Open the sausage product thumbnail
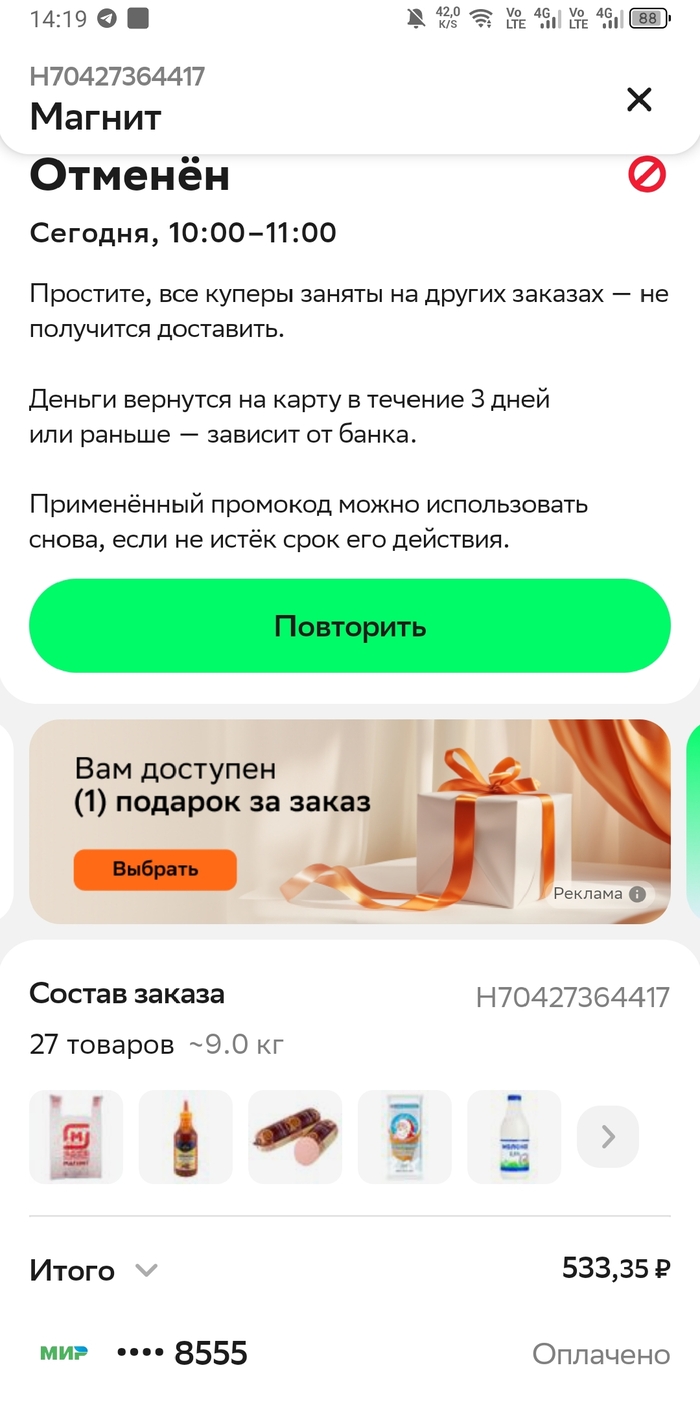 point(295,1137)
